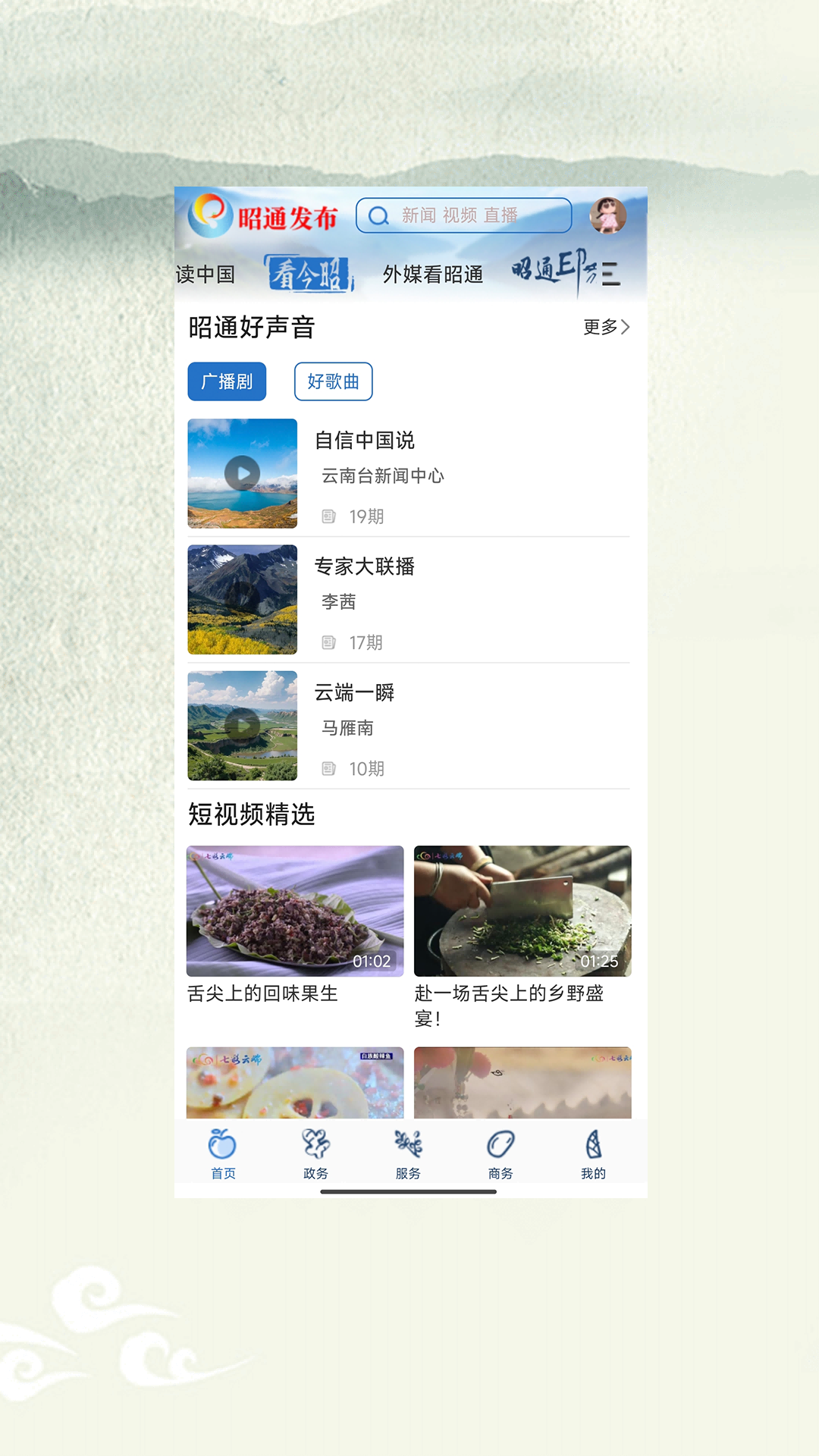Play the 自信中国说 video via play button
The height and width of the screenshot is (1456, 819).
pyautogui.click(x=242, y=473)
